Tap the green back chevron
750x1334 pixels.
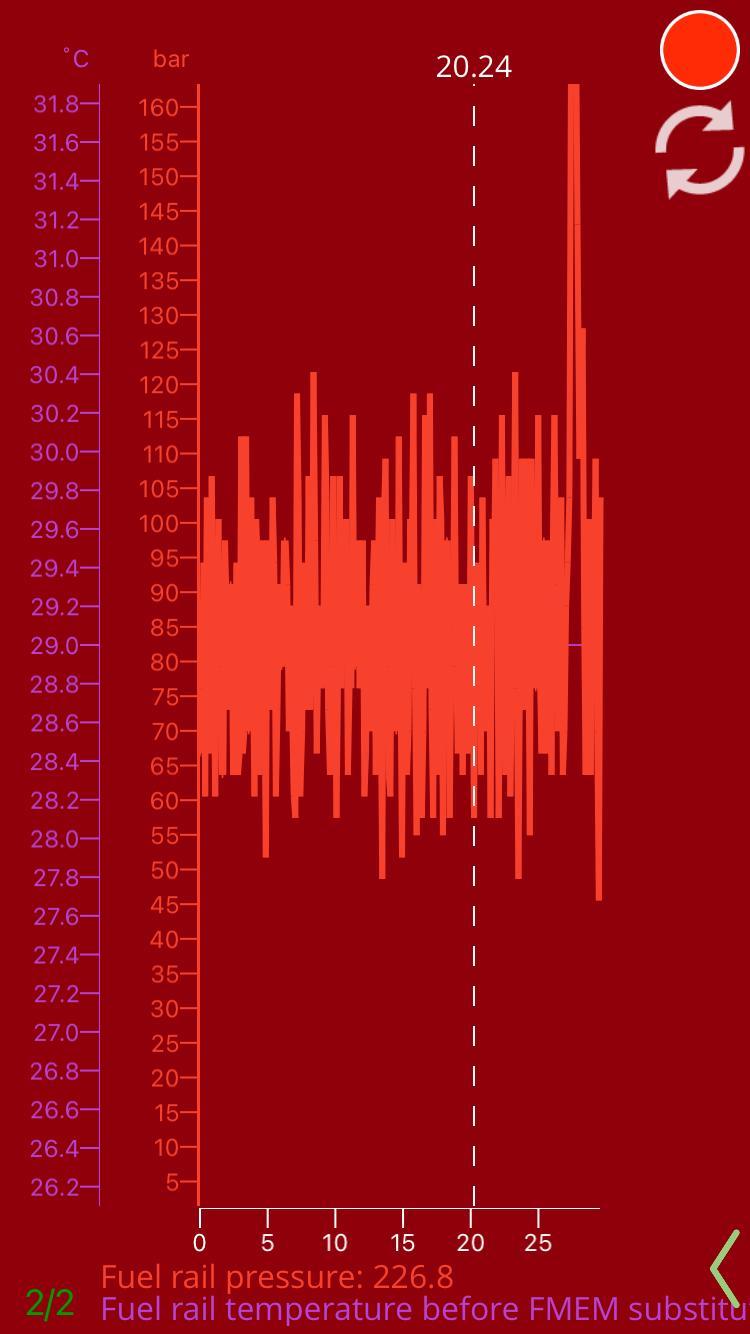[x=725, y=1268]
